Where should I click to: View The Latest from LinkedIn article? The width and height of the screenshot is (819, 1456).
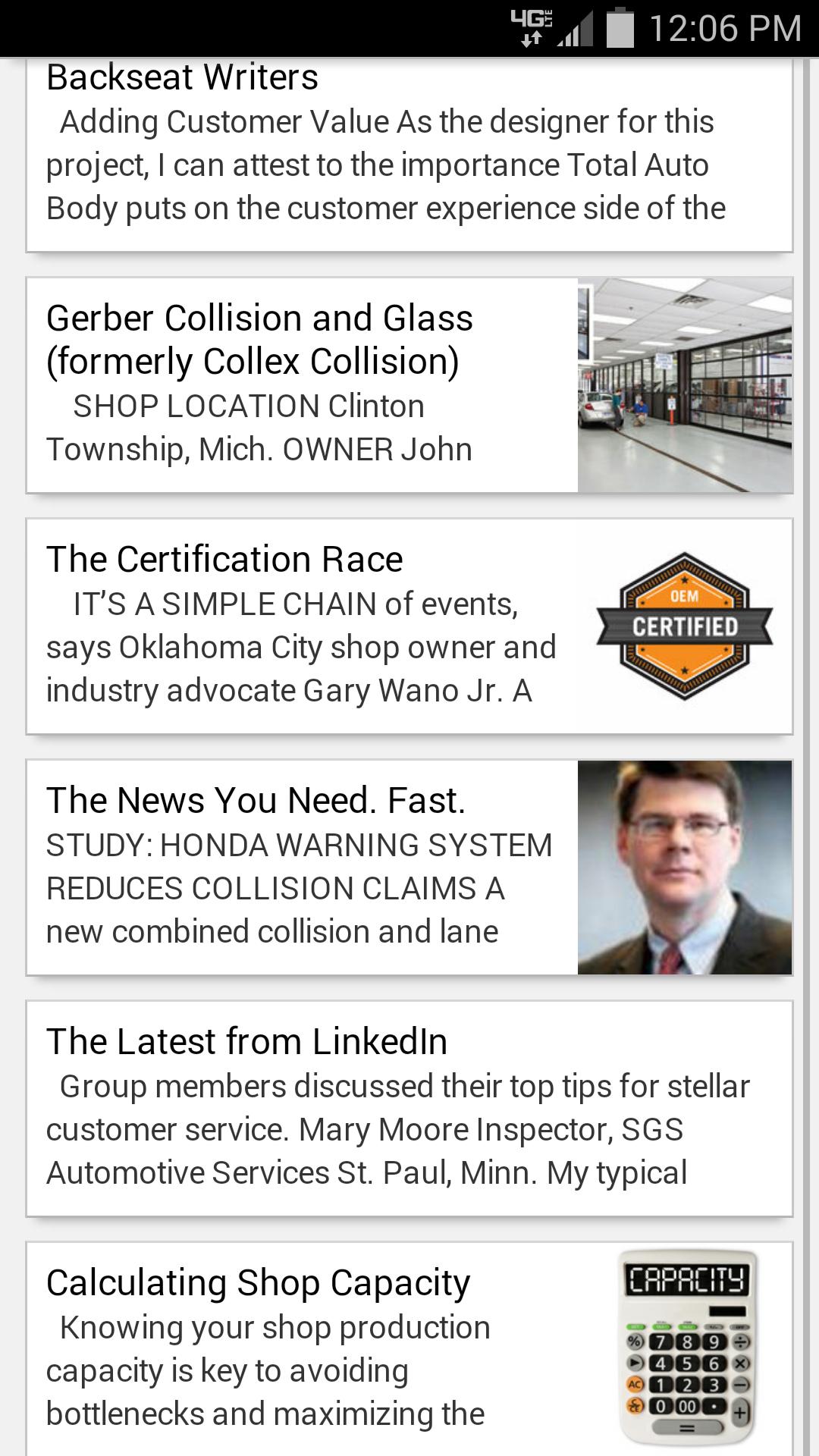click(409, 1109)
